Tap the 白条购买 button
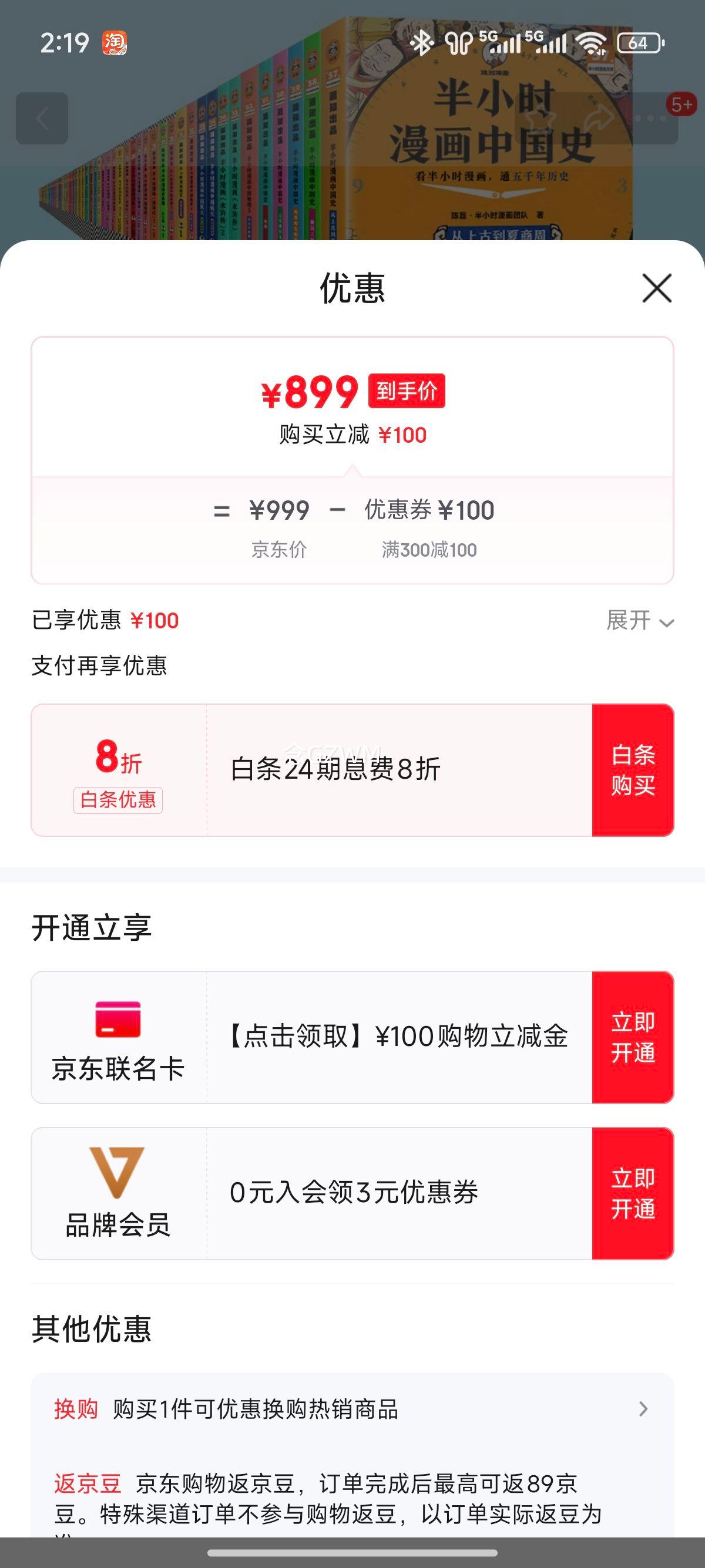 point(633,770)
